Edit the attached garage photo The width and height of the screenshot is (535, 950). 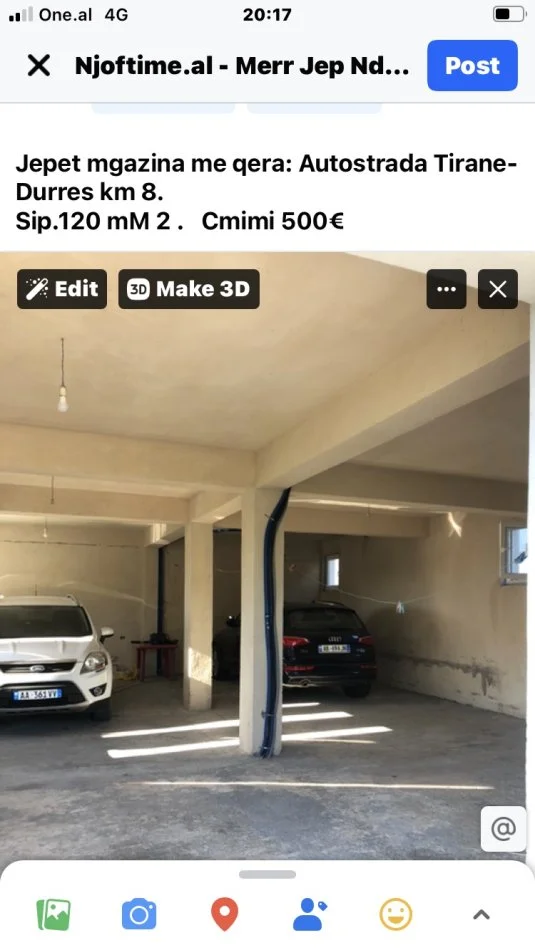pyautogui.click(x=62, y=289)
